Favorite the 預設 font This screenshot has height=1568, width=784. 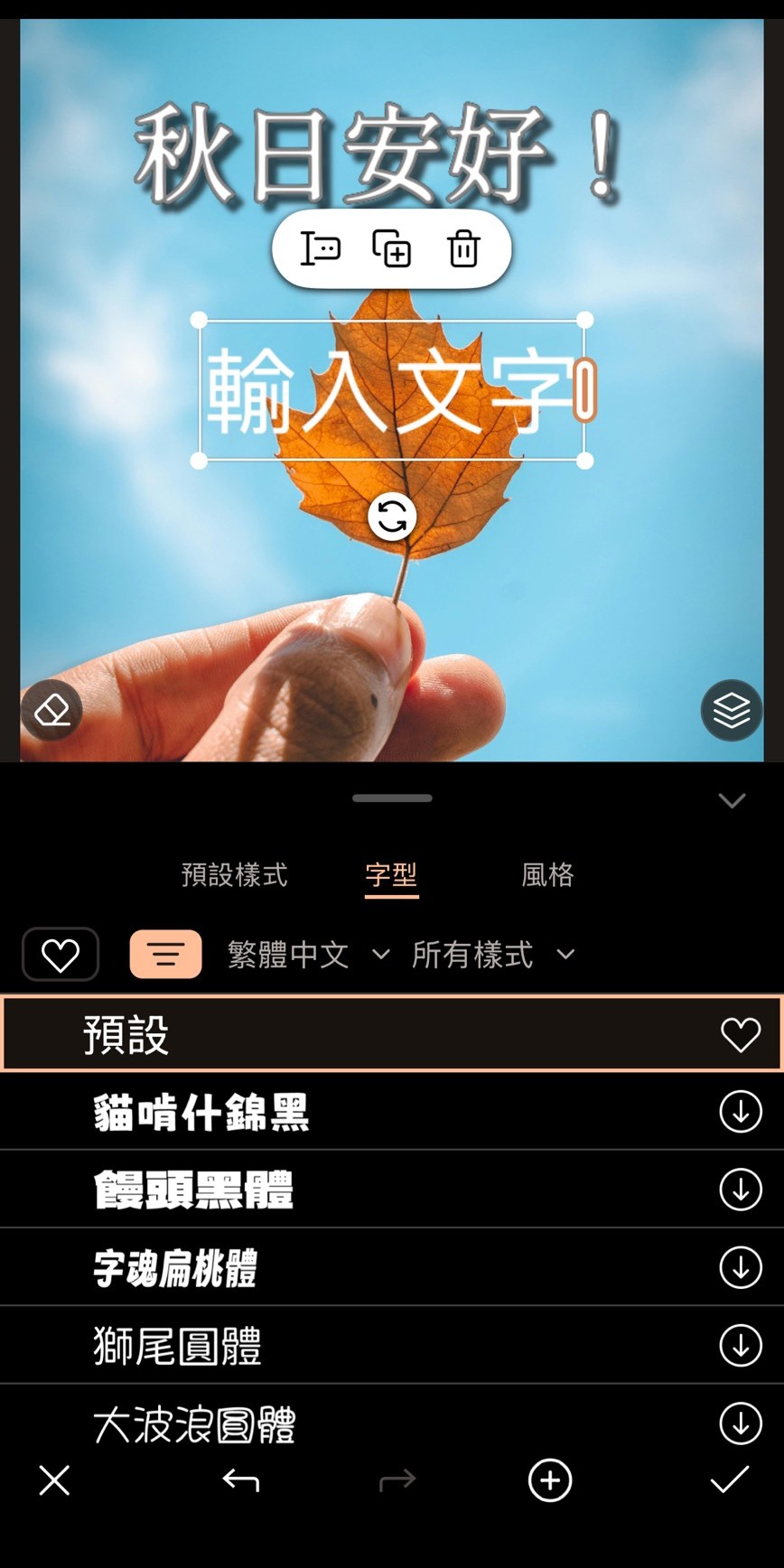pos(740,1035)
